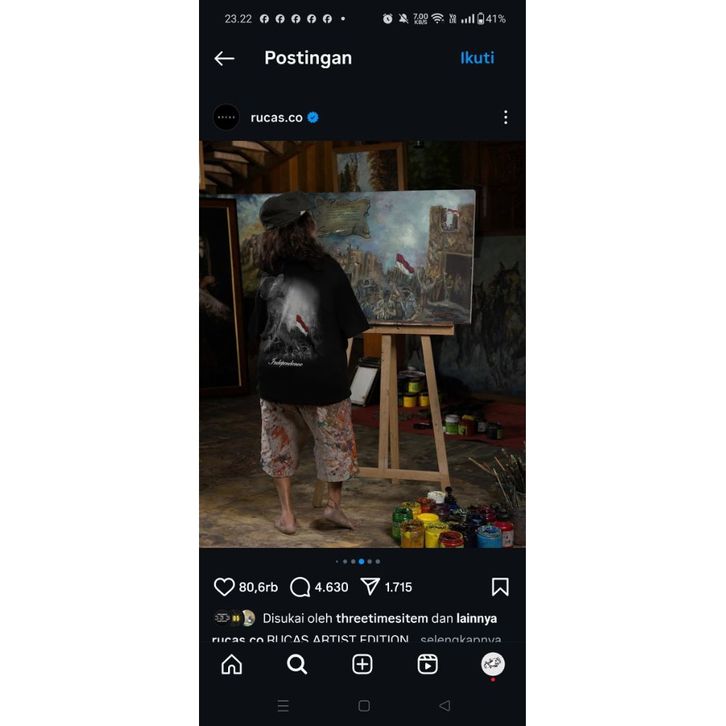This screenshot has width=726, height=726.
Task: Share the post via paper plane
Action: [x=370, y=587]
